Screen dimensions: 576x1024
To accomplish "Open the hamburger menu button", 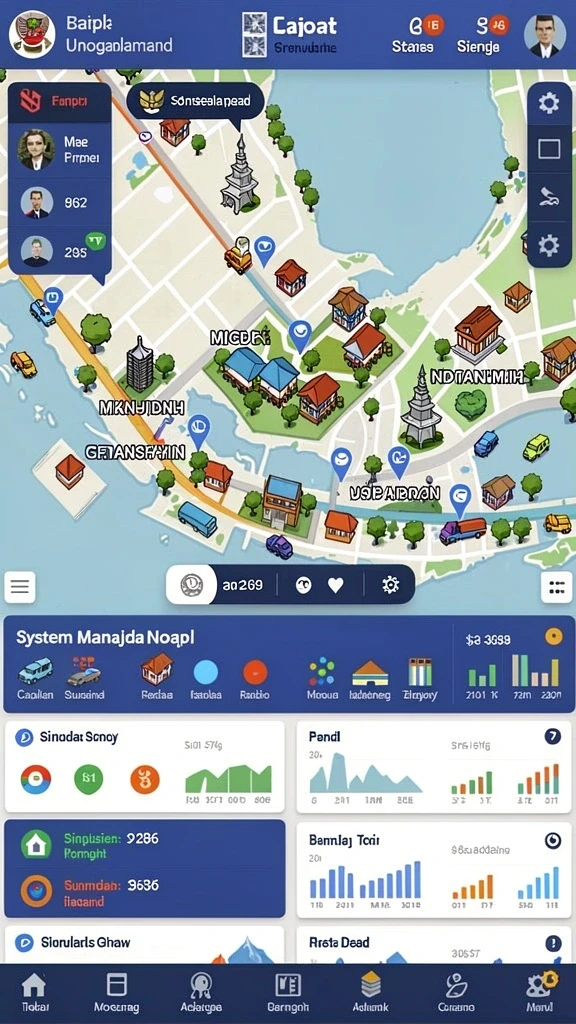I will [x=20, y=586].
